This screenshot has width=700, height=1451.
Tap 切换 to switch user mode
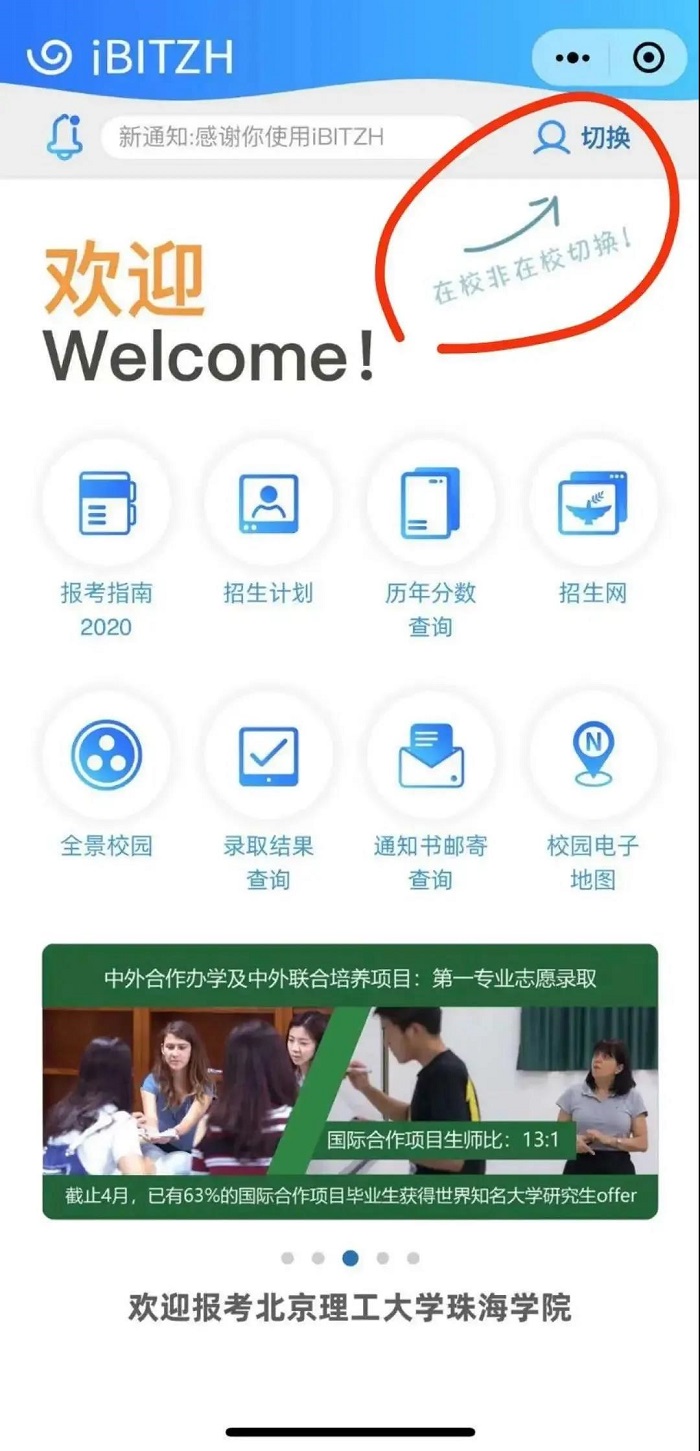583,137
